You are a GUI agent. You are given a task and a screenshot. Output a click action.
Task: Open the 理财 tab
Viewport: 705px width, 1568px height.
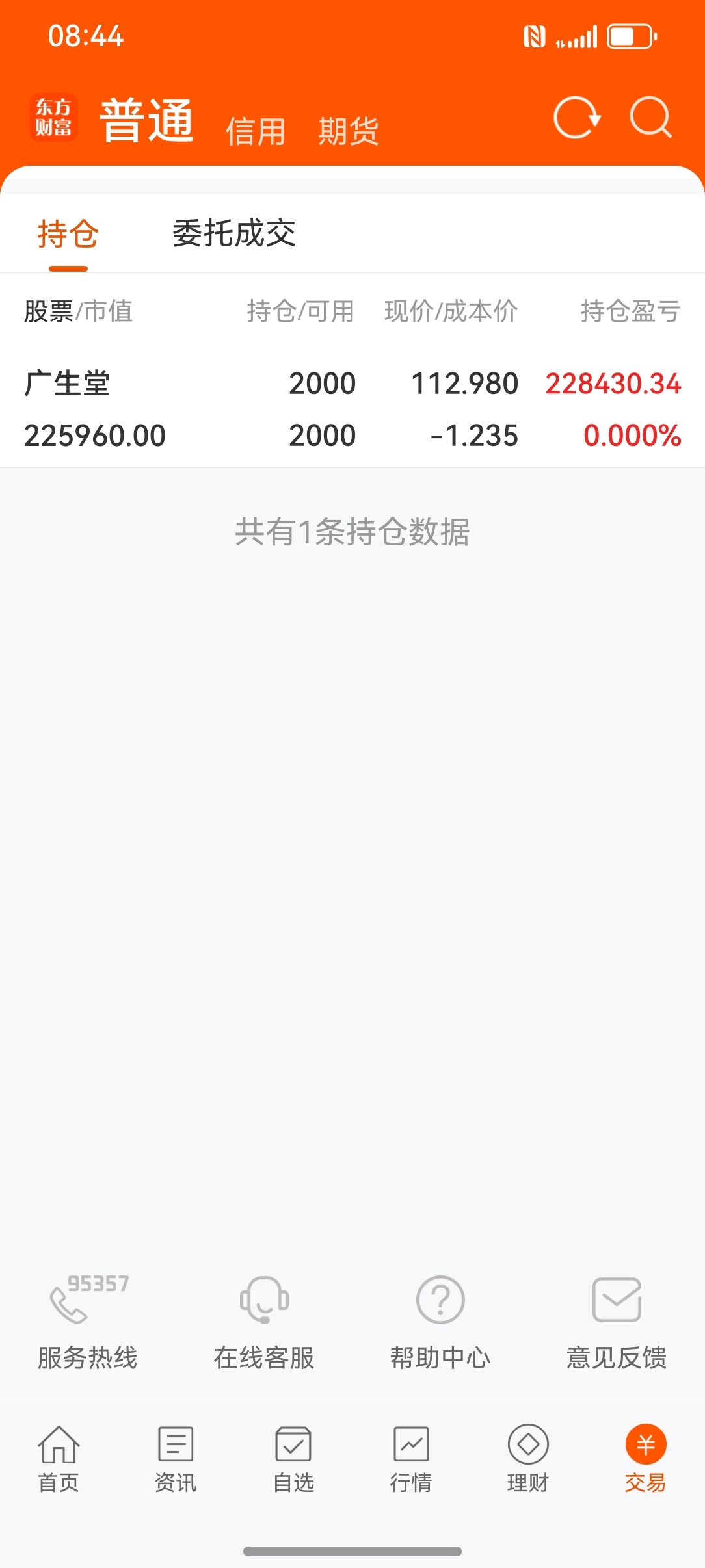coord(528,1459)
